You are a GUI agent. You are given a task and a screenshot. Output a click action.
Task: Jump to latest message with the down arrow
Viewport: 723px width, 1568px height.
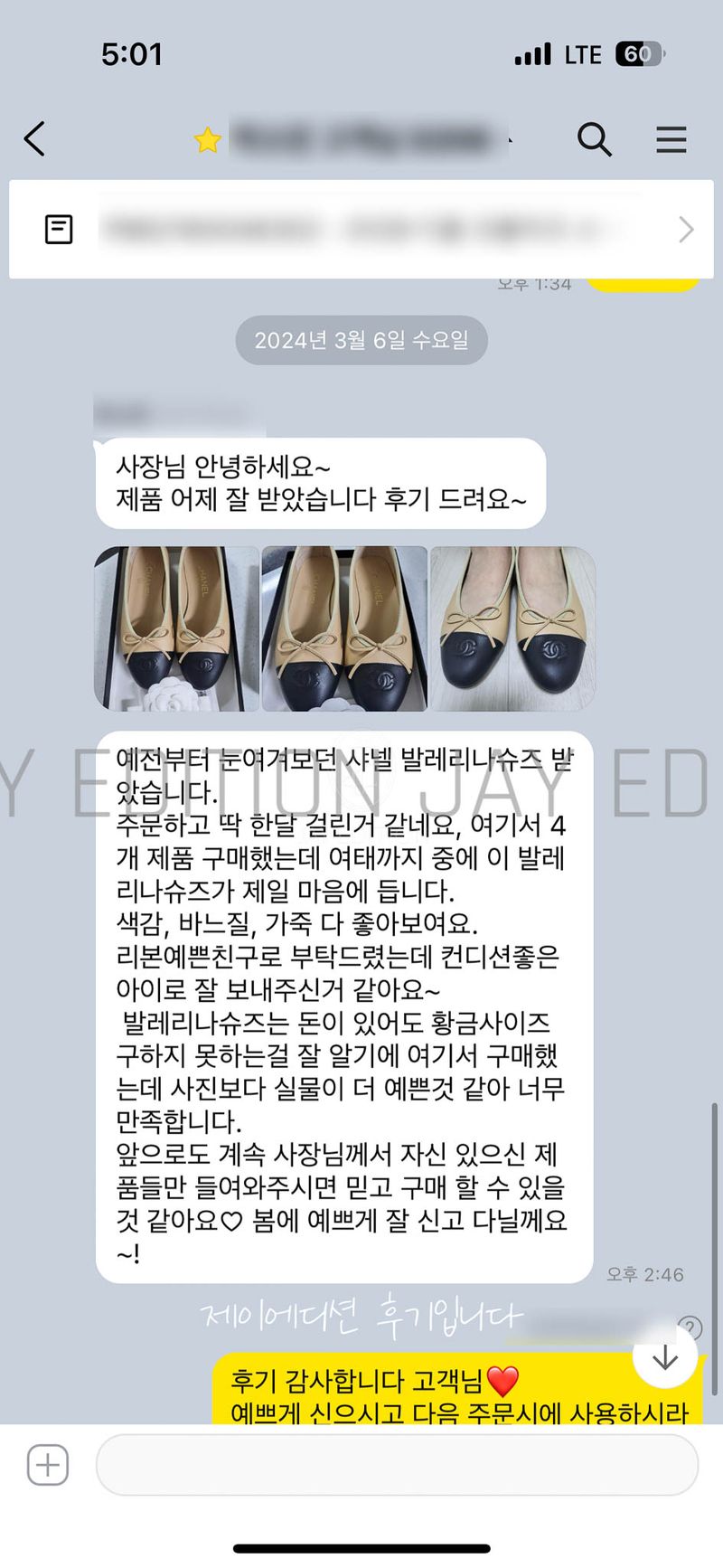click(665, 1356)
